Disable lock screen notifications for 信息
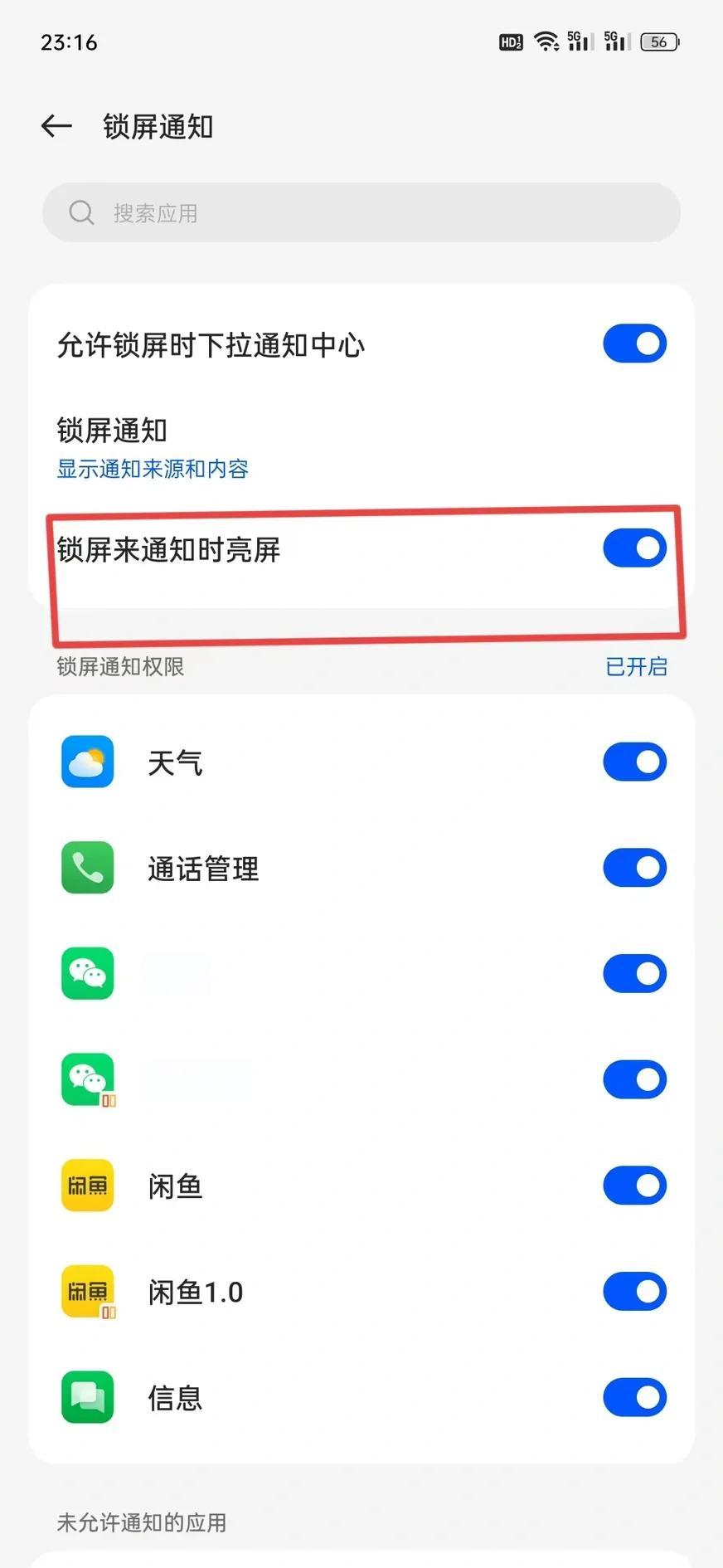Screen dimensions: 723x1568 coord(635,1397)
